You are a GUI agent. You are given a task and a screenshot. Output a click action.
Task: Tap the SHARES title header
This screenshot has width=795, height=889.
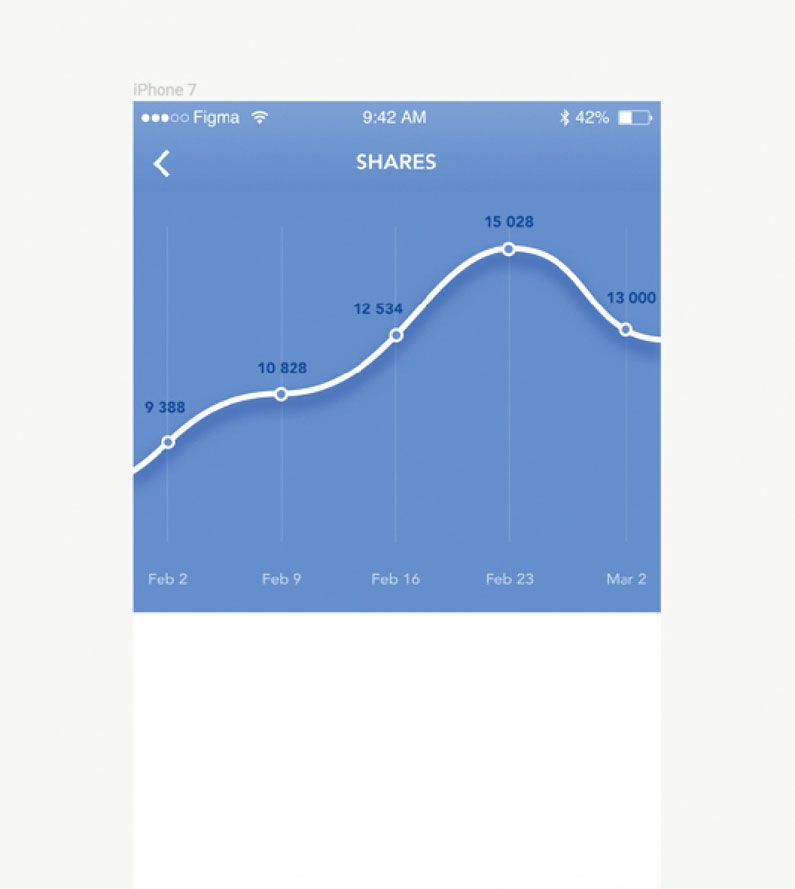pyautogui.click(x=396, y=162)
